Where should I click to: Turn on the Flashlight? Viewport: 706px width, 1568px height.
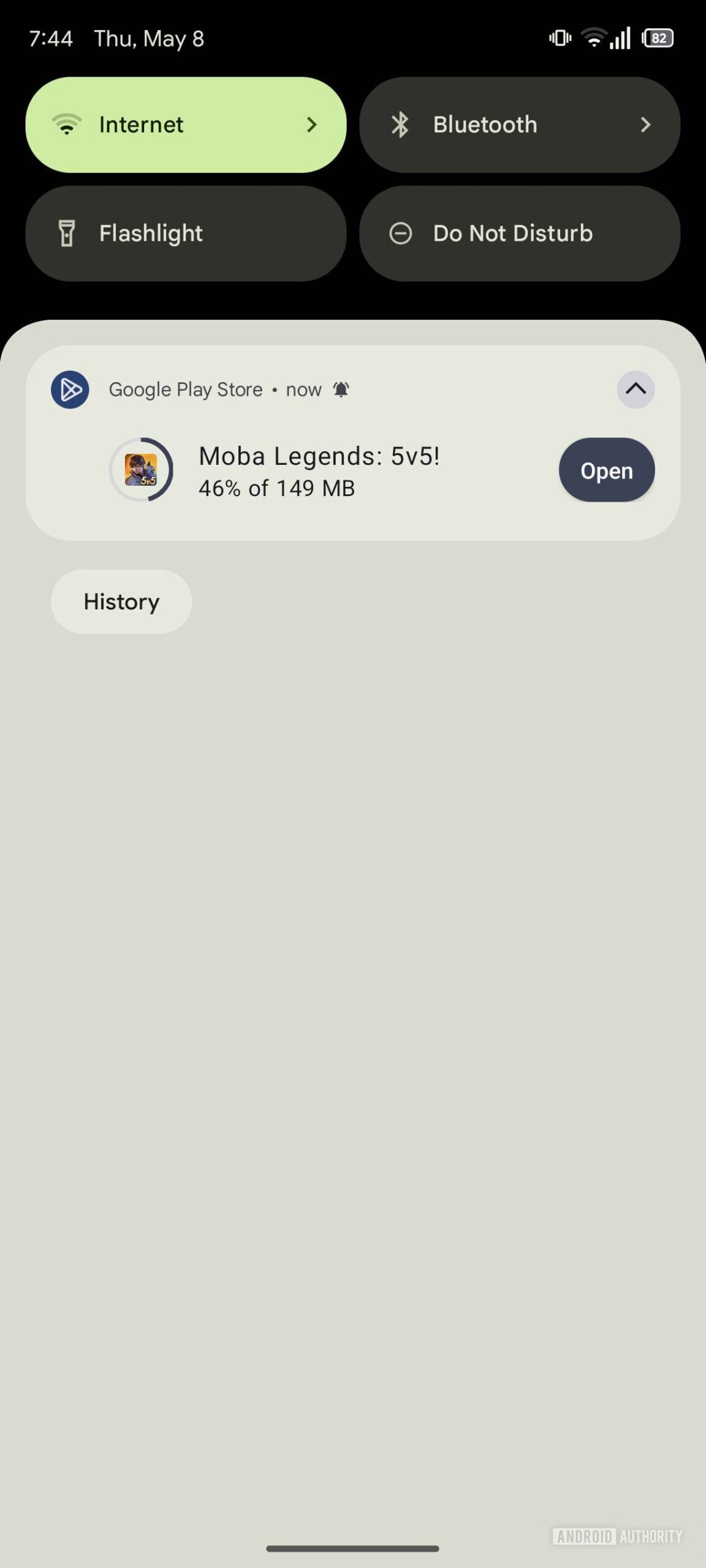coord(185,233)
